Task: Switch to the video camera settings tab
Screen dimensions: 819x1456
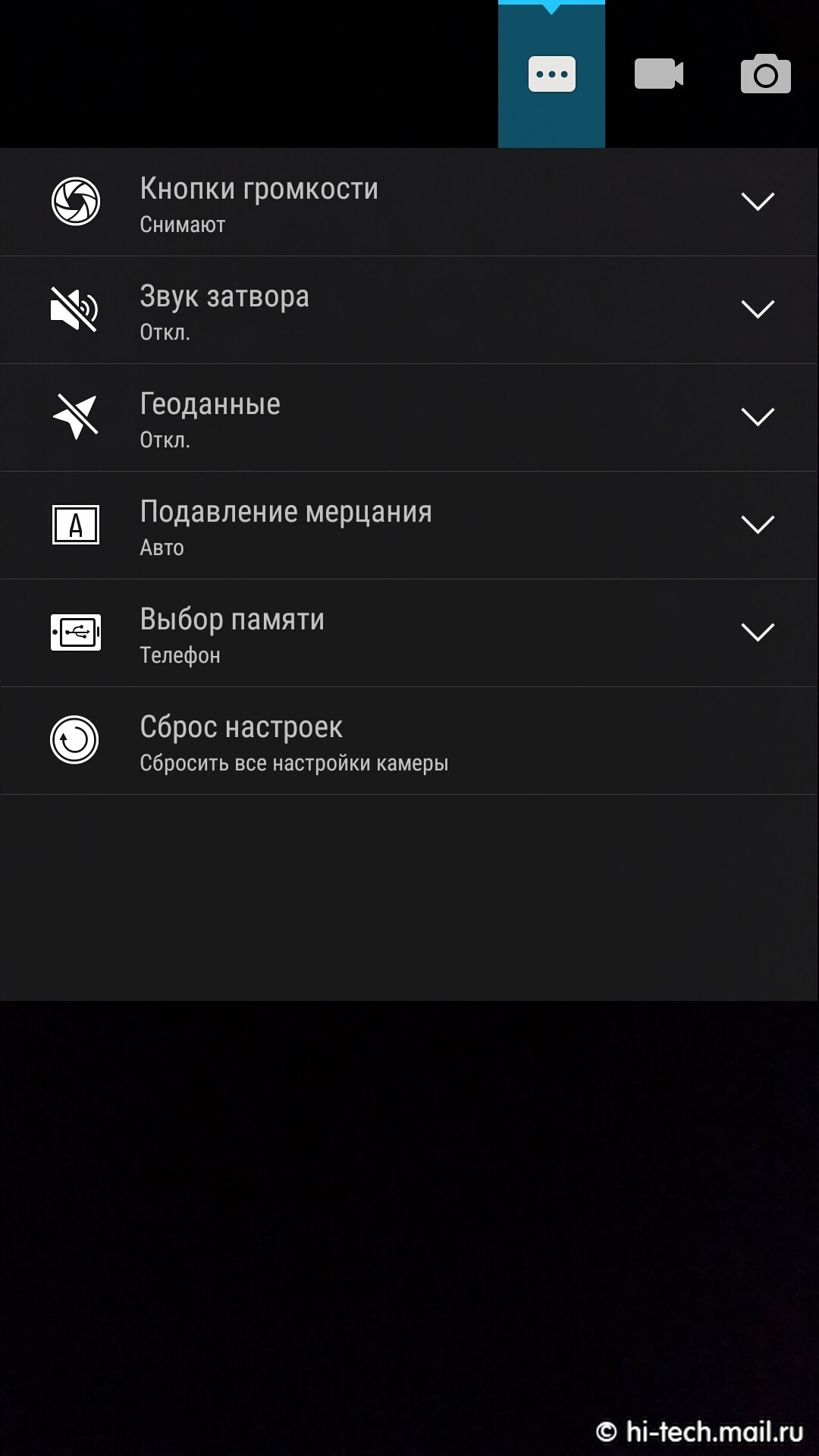Action: coord(658,74)
